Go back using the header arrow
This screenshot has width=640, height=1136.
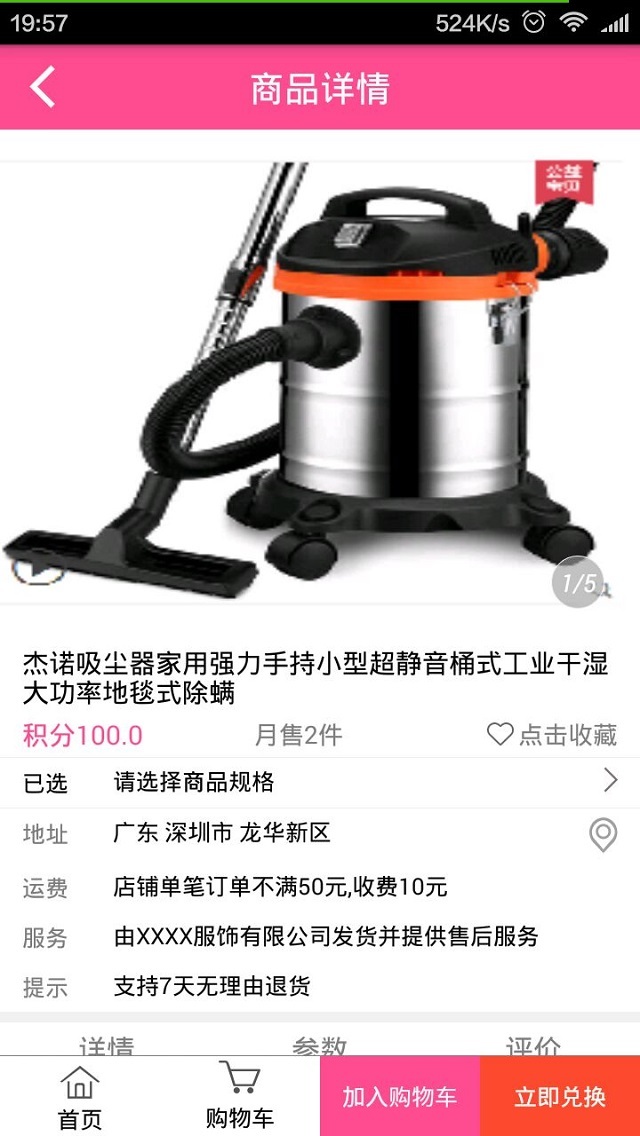[42, 88]
